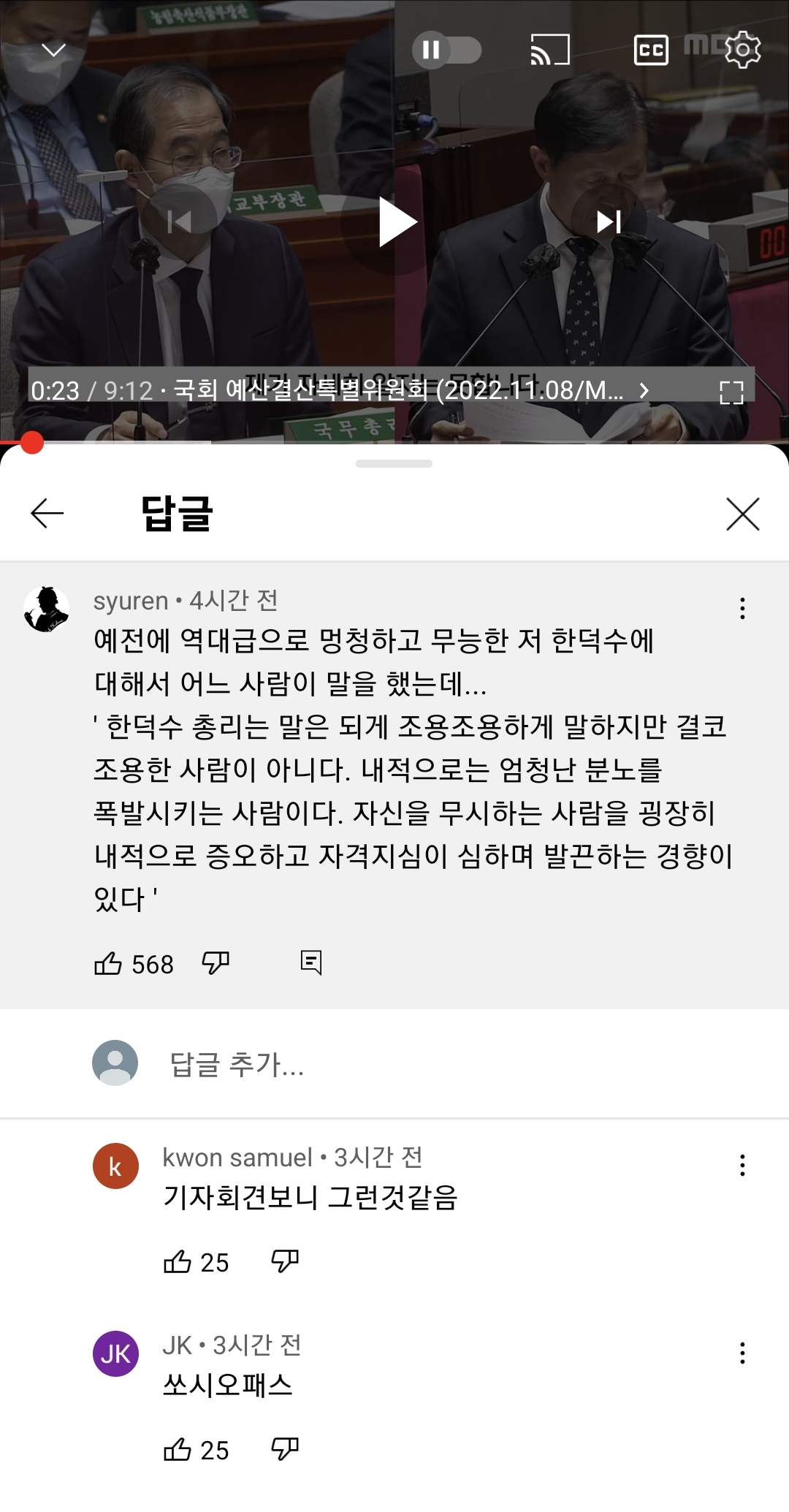Image resolution: width=789 pixels, height=1512 pixels.
Task: Play the video
Action: click(397, 221)
